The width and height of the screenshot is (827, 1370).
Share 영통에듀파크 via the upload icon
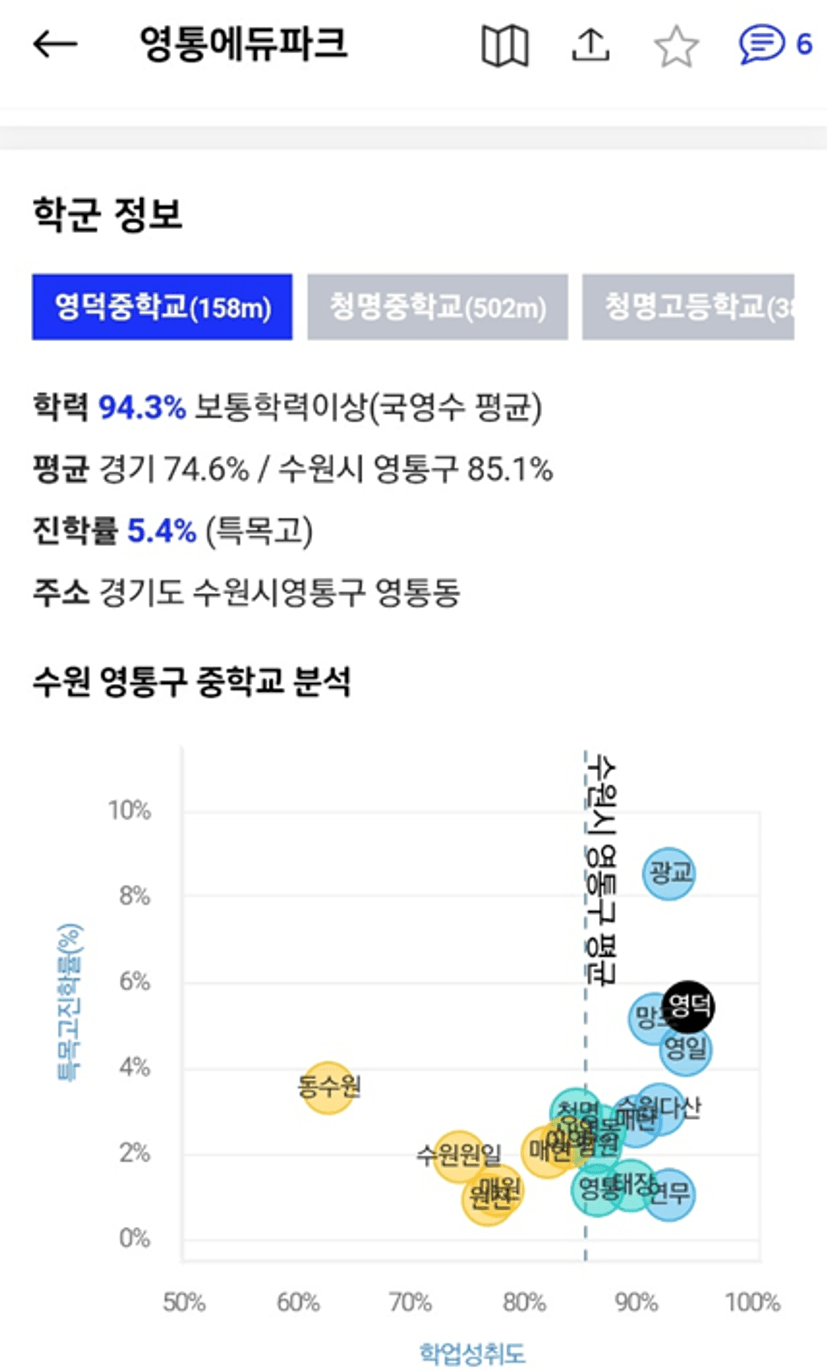pos(591,45)
